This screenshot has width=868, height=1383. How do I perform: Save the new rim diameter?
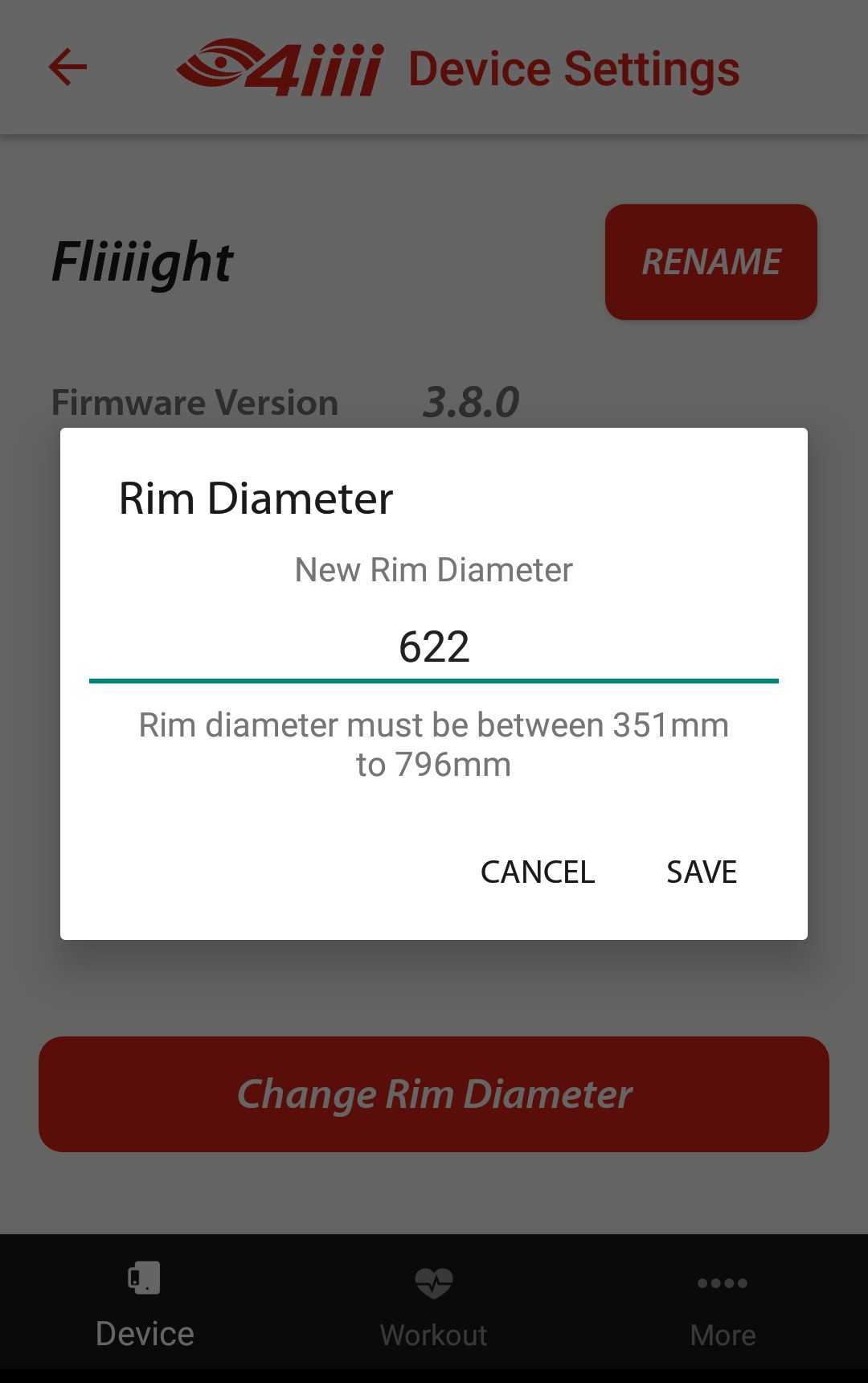(x=701, y=872)
